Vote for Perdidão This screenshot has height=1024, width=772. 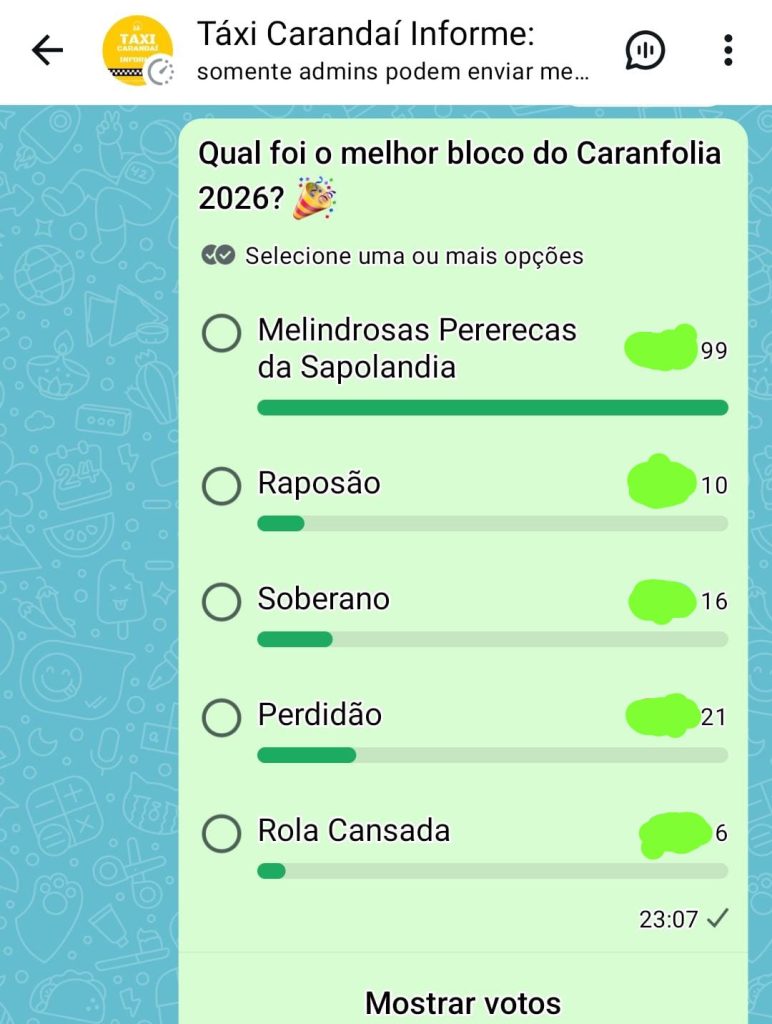point(221,717)
